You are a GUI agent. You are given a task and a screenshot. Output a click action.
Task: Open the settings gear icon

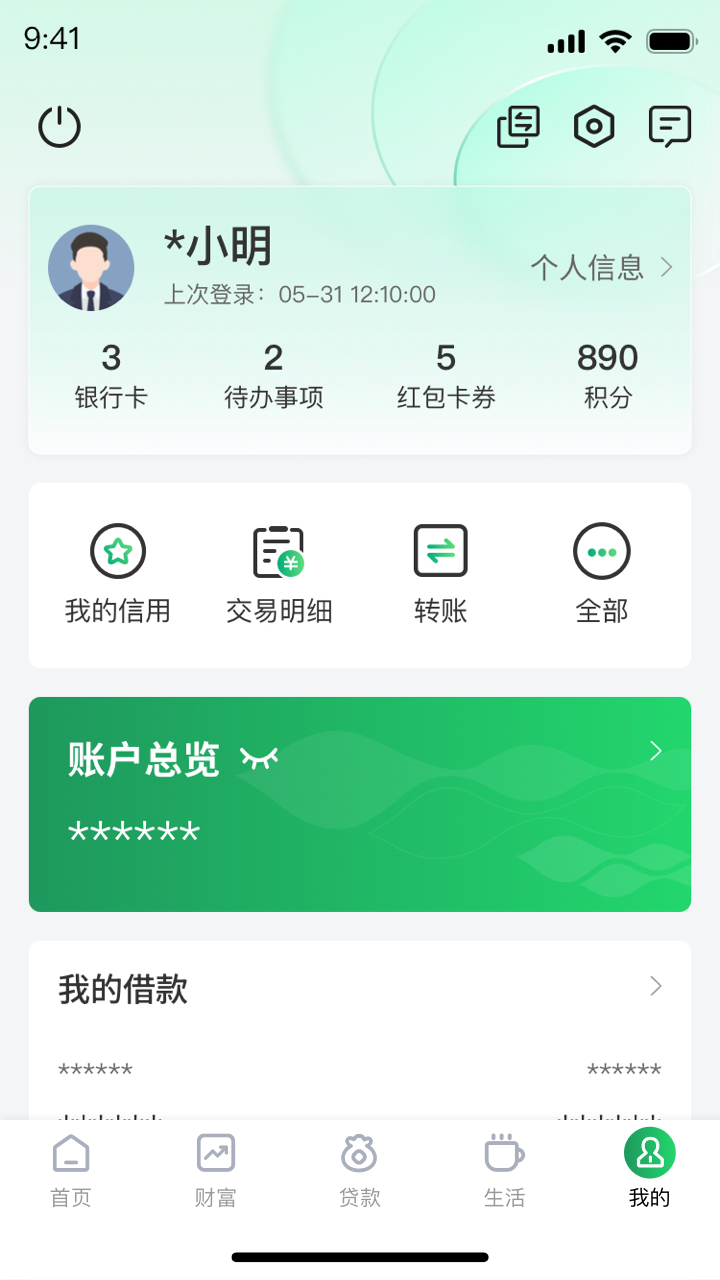click(594, 127)
